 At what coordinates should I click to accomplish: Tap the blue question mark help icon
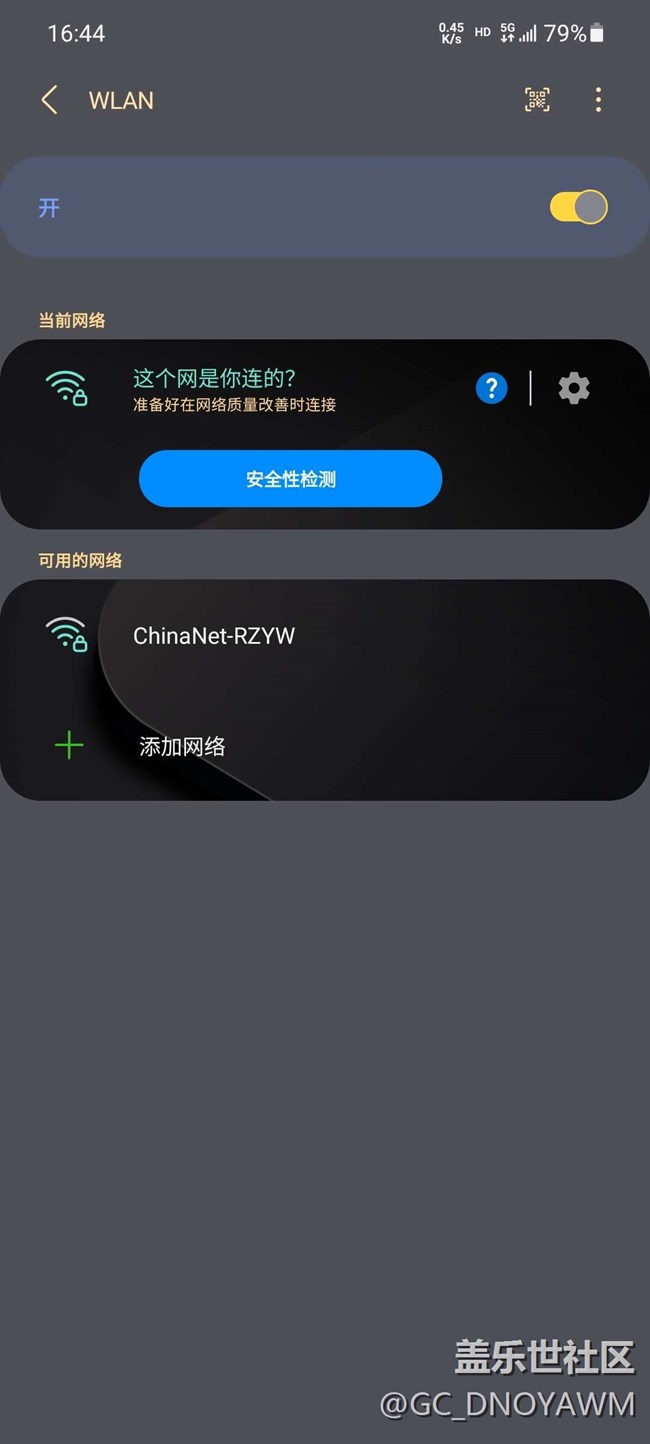(x=491, y=388)
